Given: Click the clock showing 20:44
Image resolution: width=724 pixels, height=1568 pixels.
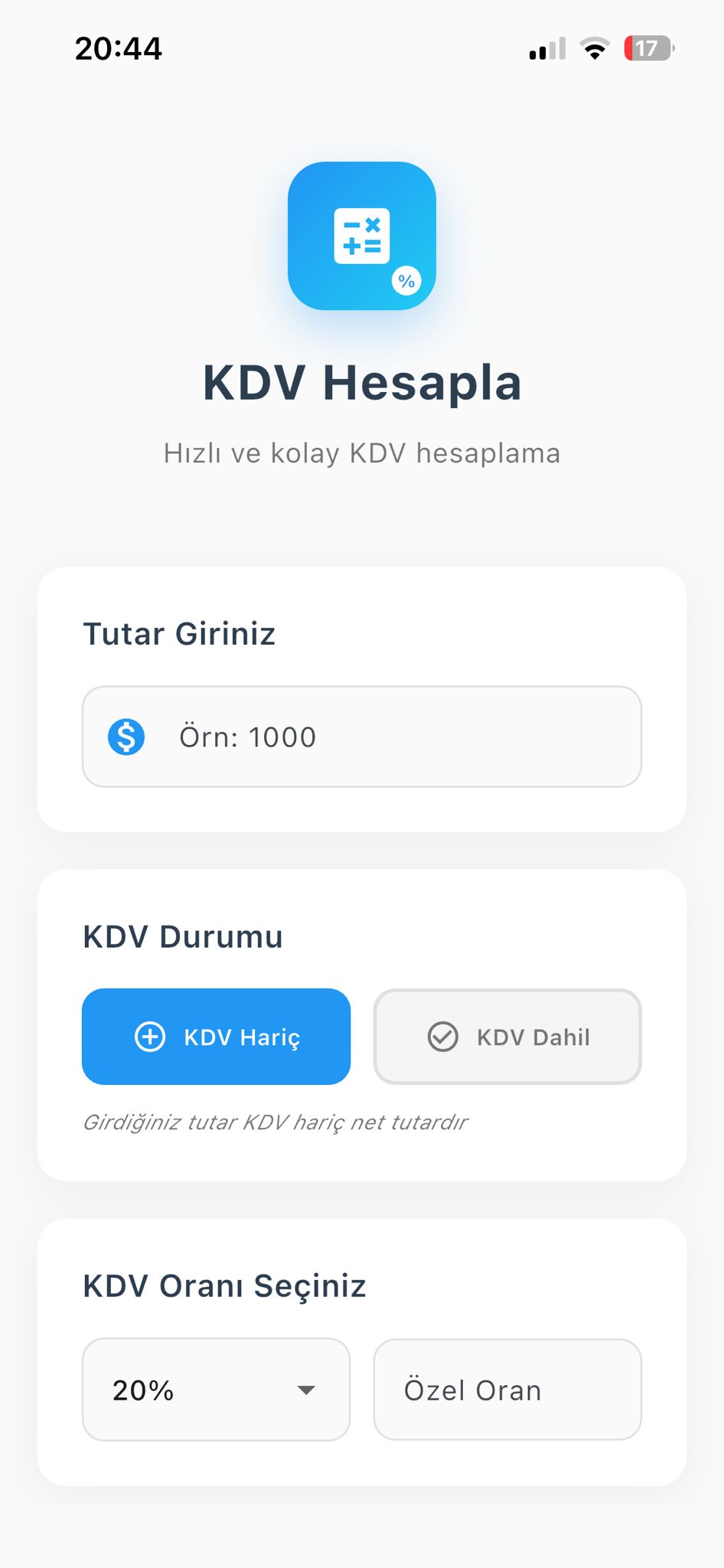Looking at the screenshot, I should point(119,49).
